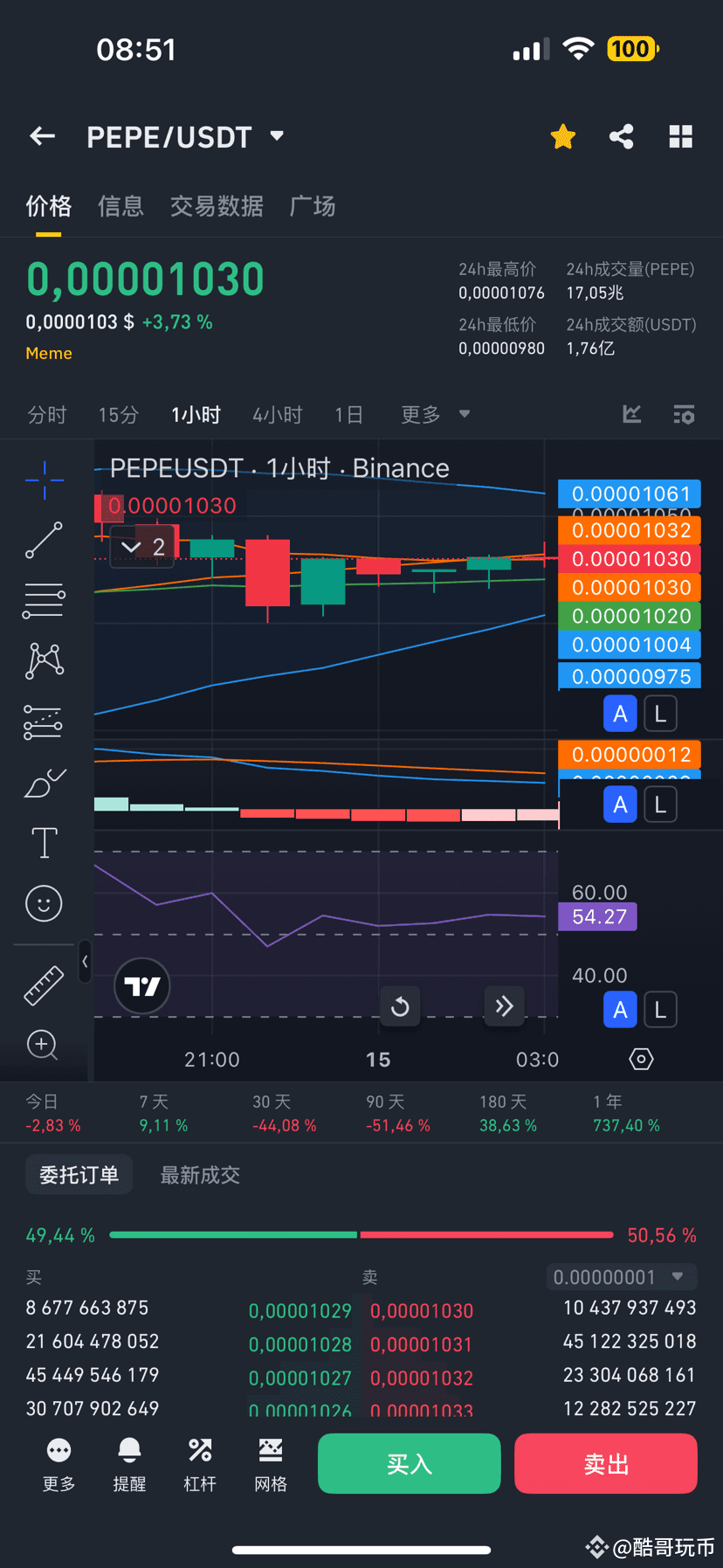The width and height of the screenshot is (723, 1568).
Task: Enable L log scale on main chart
Action: pyautogui.click(x=660, y=713)
